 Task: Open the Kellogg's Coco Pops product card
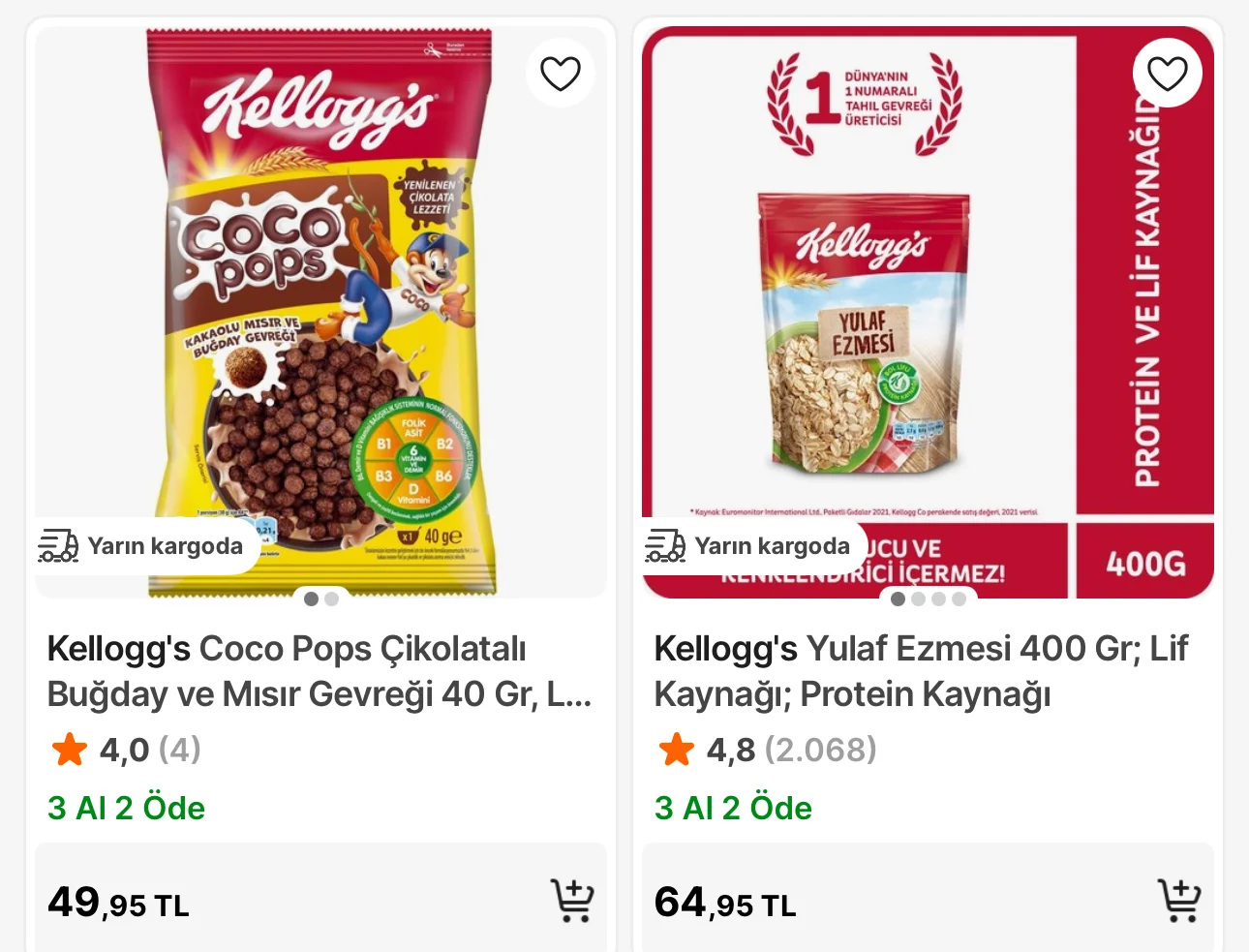point(319,670)
